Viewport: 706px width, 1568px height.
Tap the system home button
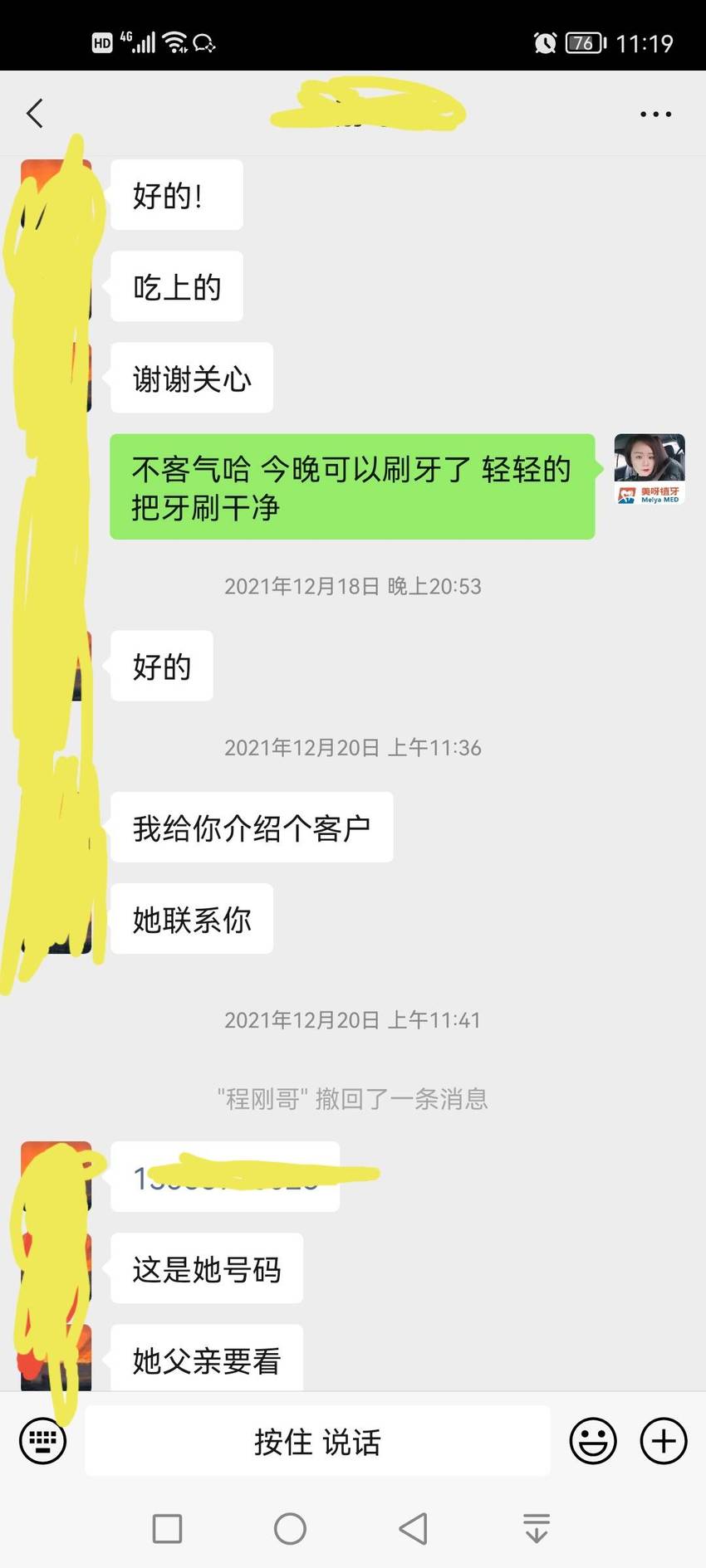(290, 1528)
